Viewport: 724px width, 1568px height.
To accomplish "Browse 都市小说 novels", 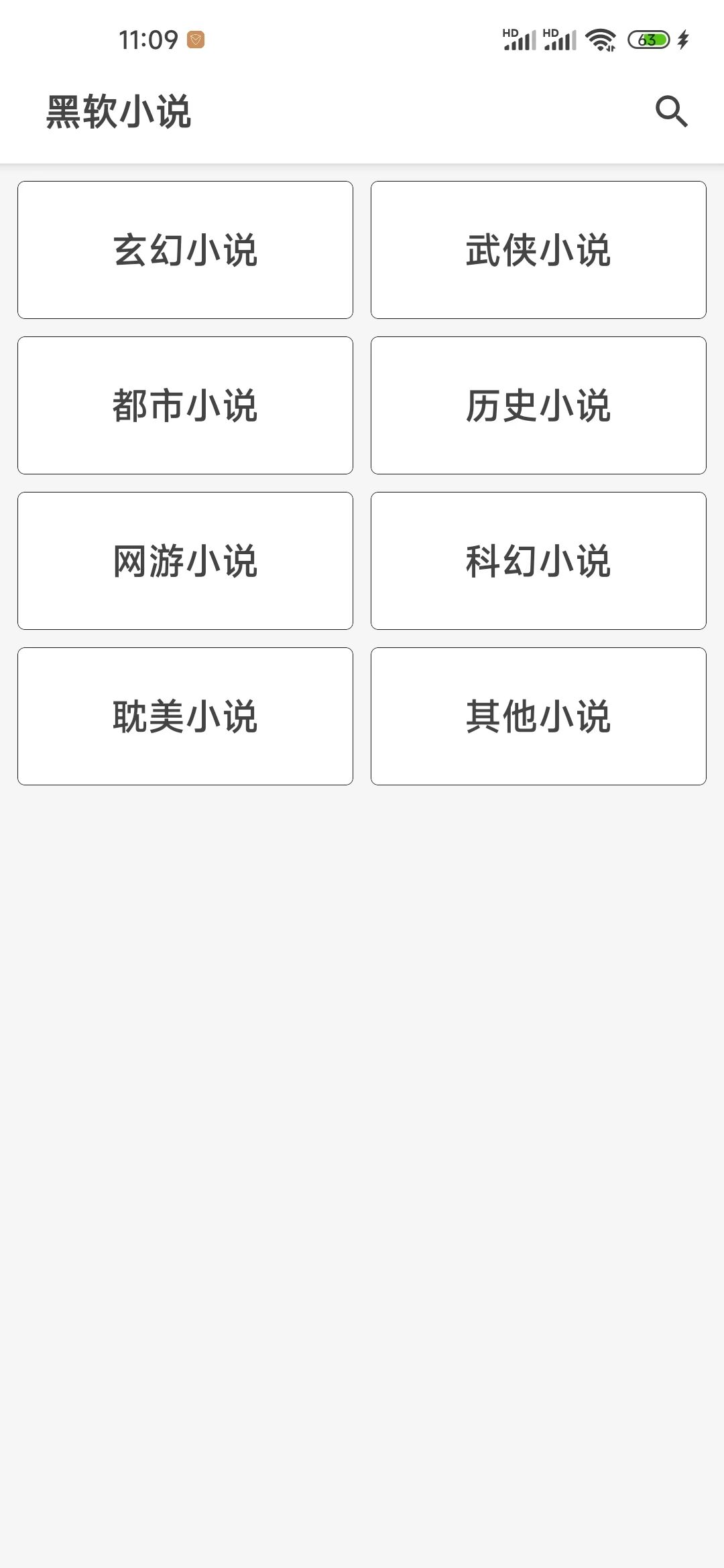I will click(185, 405).
